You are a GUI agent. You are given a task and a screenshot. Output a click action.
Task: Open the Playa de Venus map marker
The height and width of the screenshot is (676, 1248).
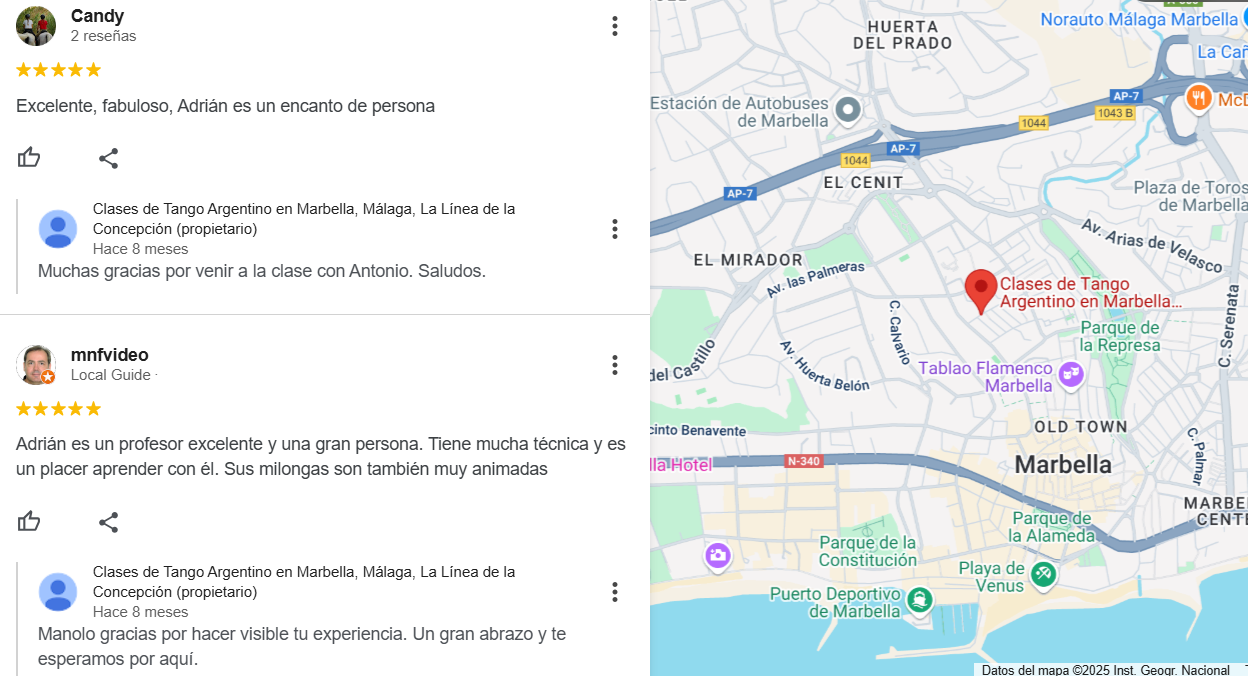coord(1044,574)
